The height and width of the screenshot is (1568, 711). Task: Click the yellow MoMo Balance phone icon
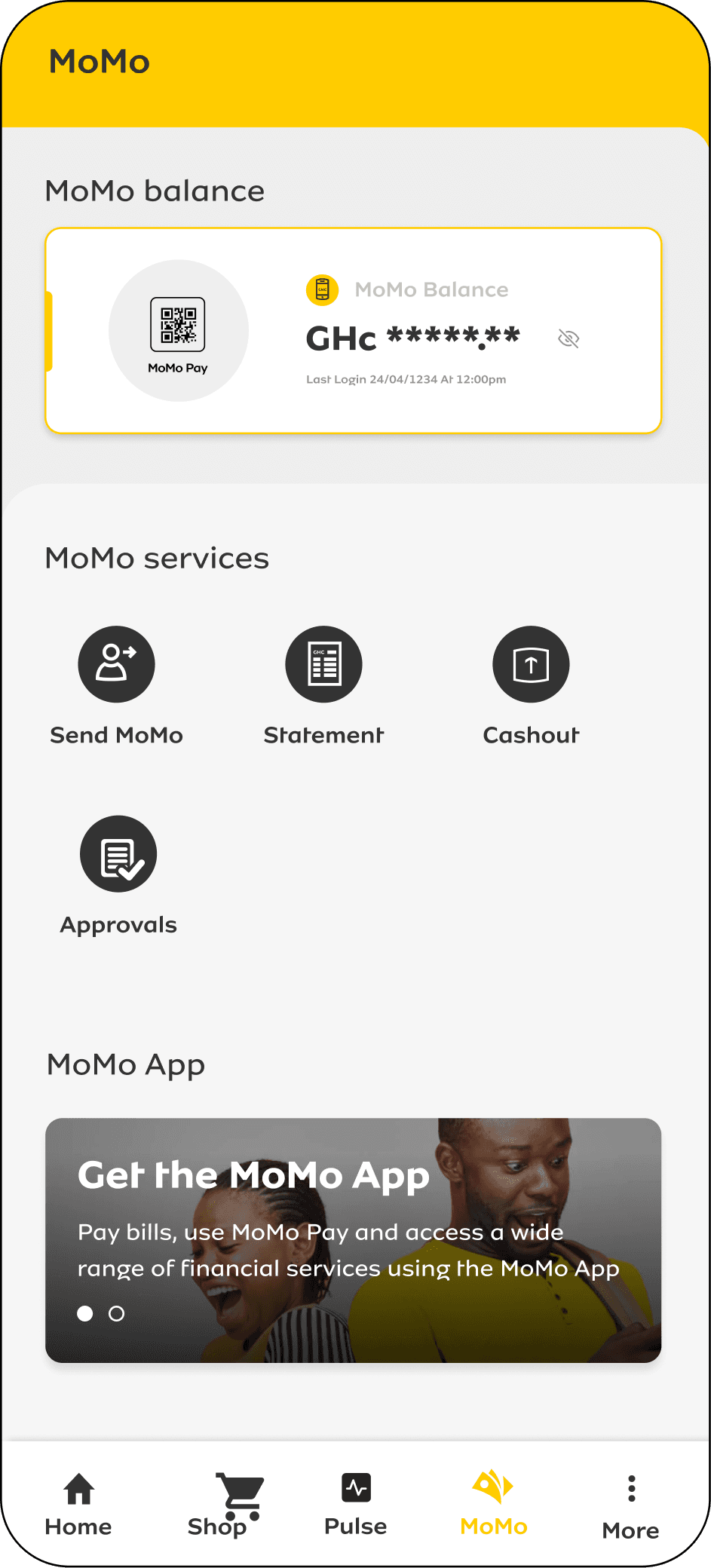(x=322, y=289)
